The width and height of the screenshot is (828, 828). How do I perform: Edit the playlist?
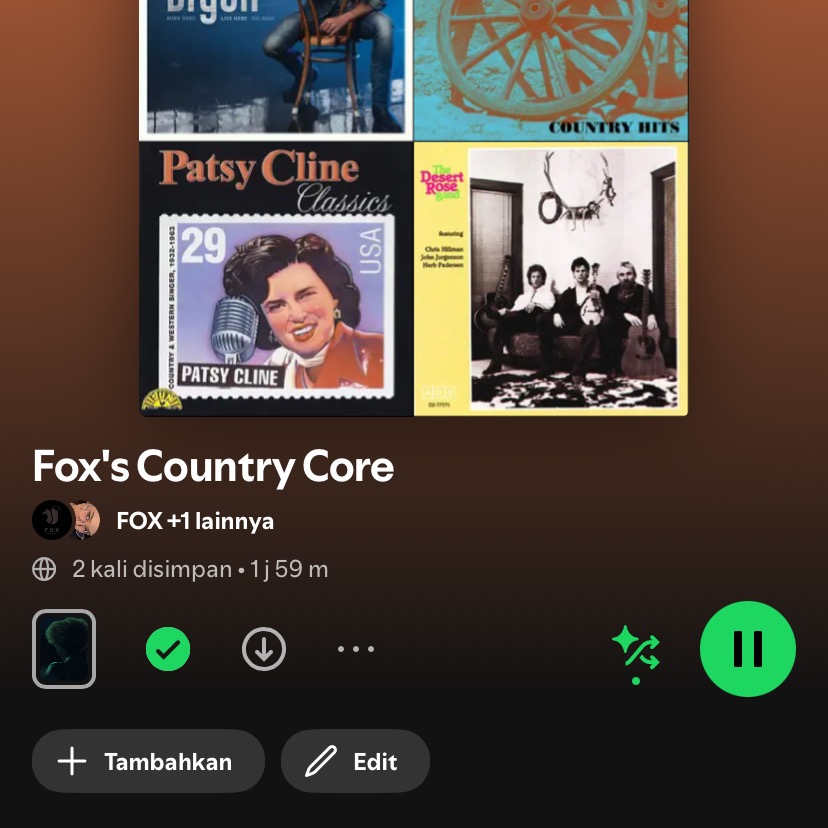point(355,762)
